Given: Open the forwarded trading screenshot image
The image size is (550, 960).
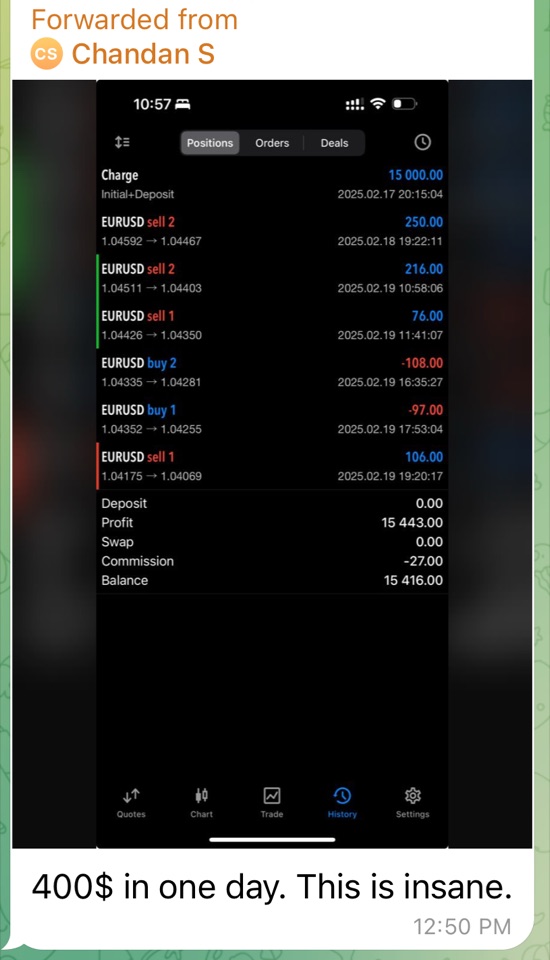Looking at the screenshot, I should pyautogui.click(x=272, y=463).
